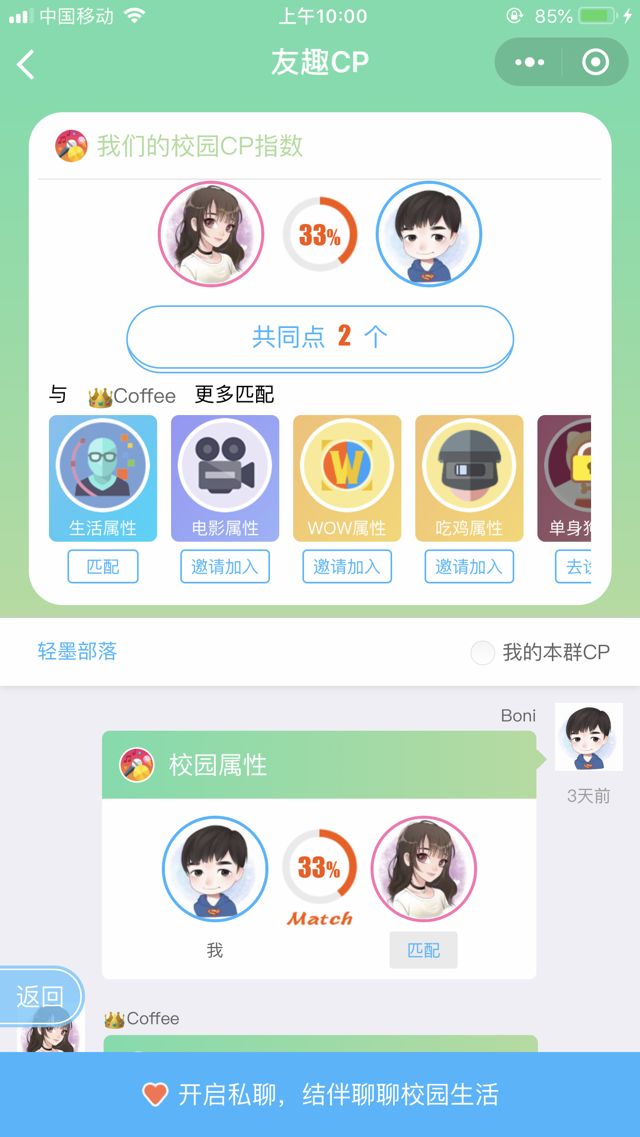
Task: Tap 匹配 under 生活属性
Action: (103, 566)
